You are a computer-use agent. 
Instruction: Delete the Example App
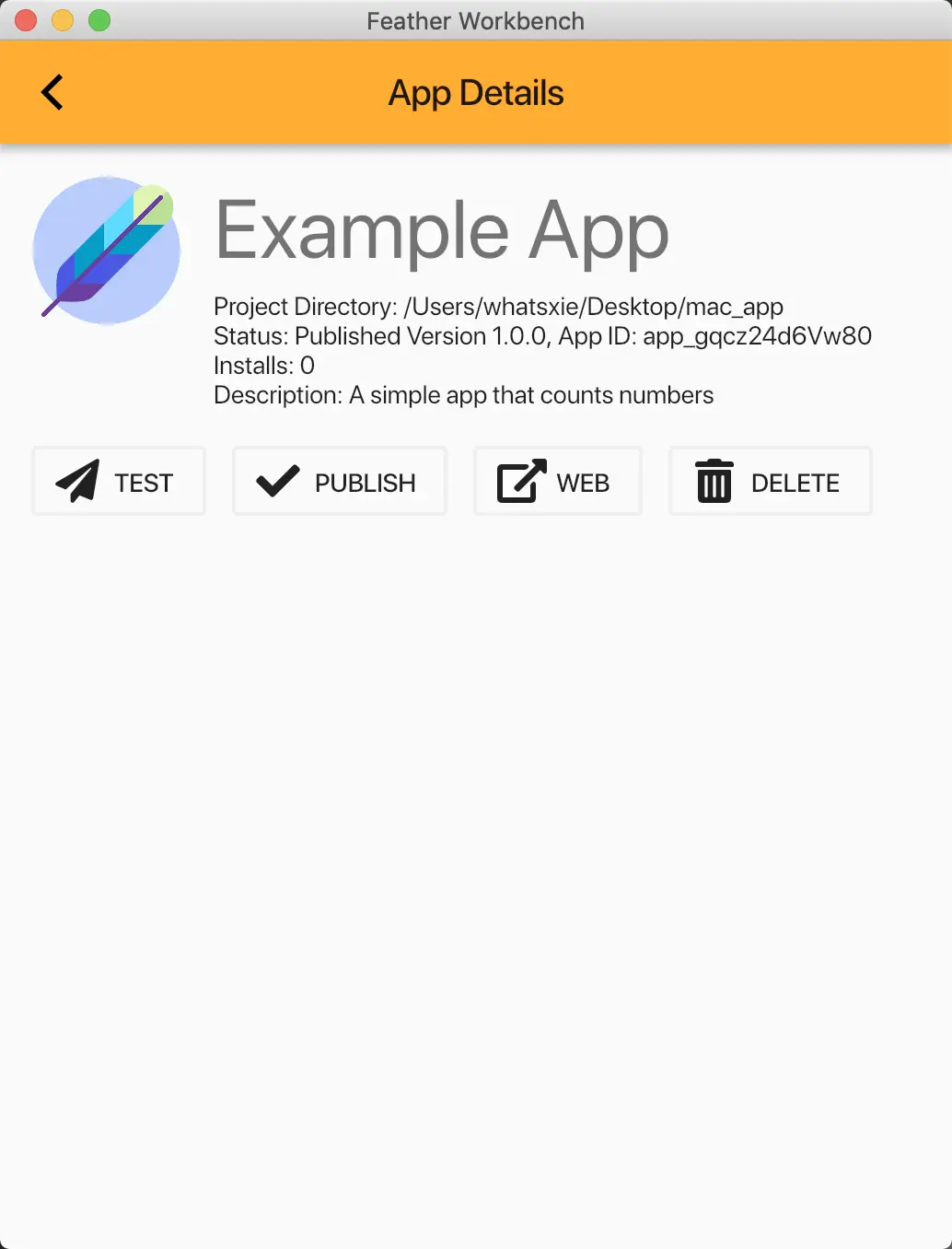click(770, 482)
